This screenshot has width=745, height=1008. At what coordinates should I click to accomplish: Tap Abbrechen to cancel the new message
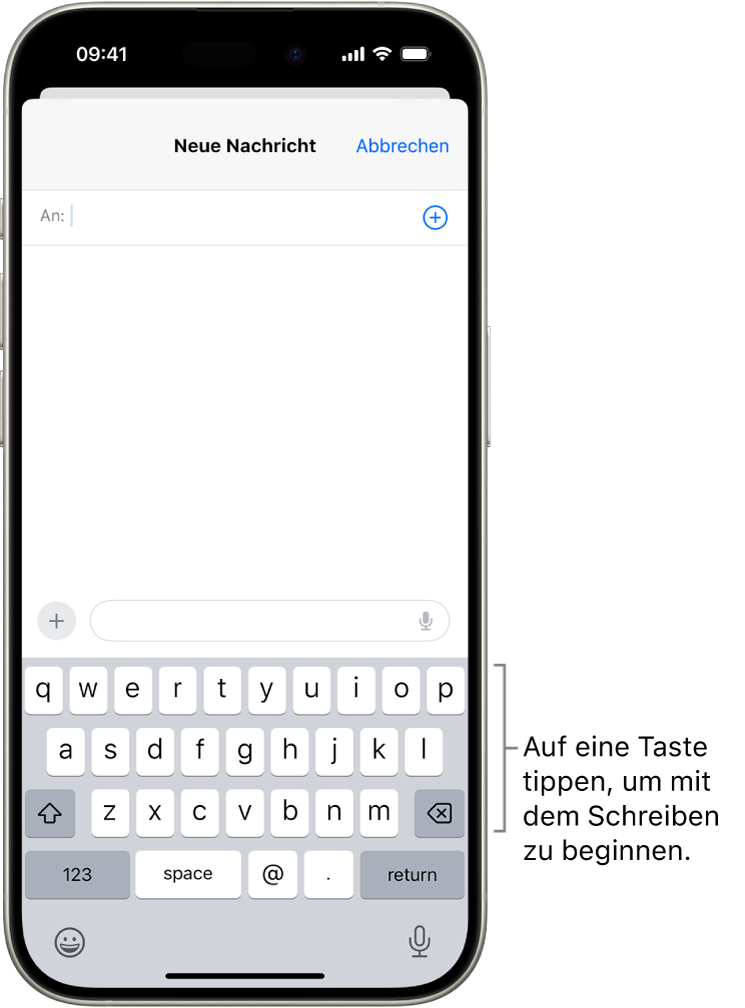click(402, 146)
